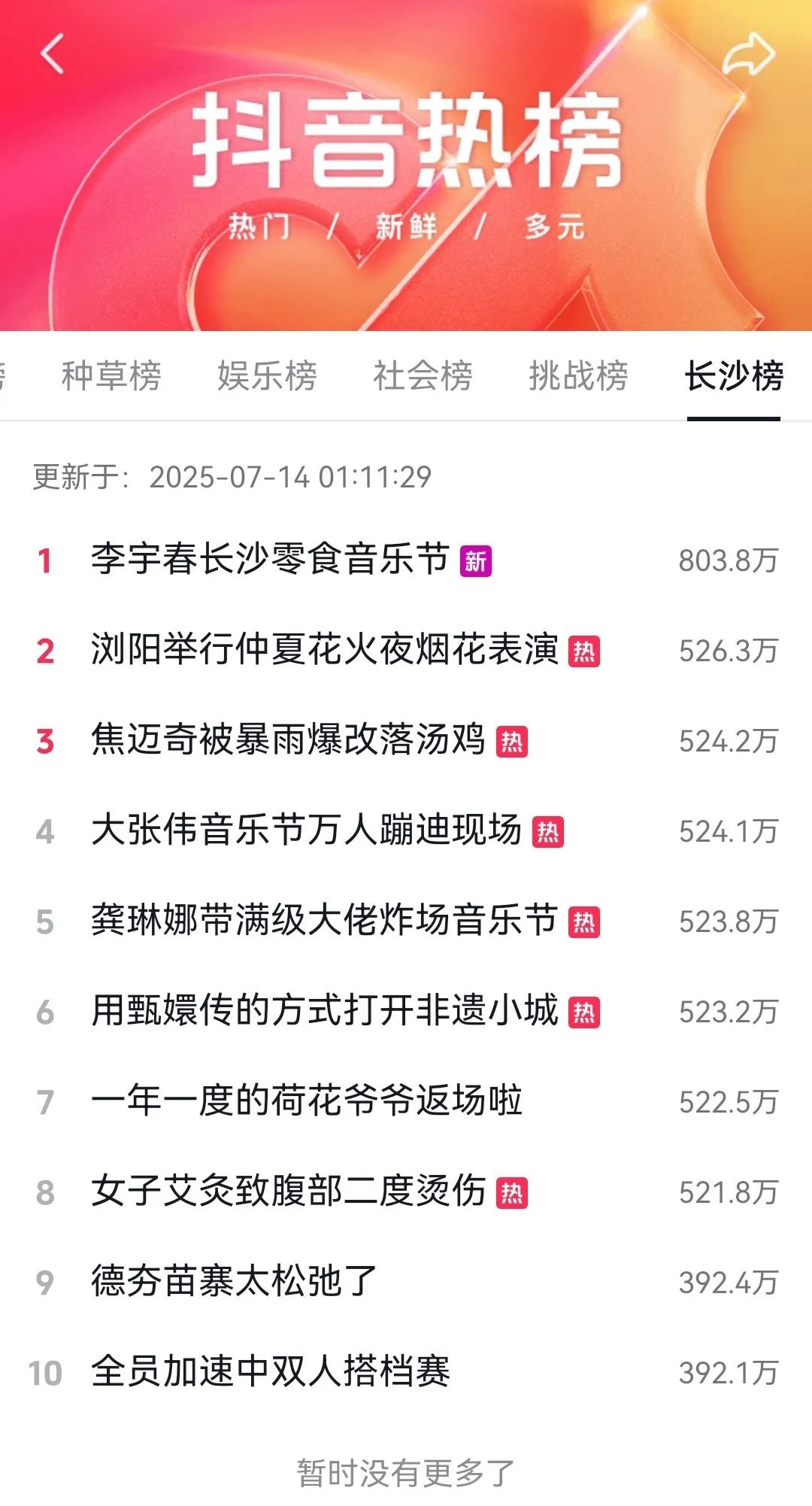Tap the 长沙榜 tab
Image resolution: width=812 pixels, height=1506 pixels.
[734, 376]
